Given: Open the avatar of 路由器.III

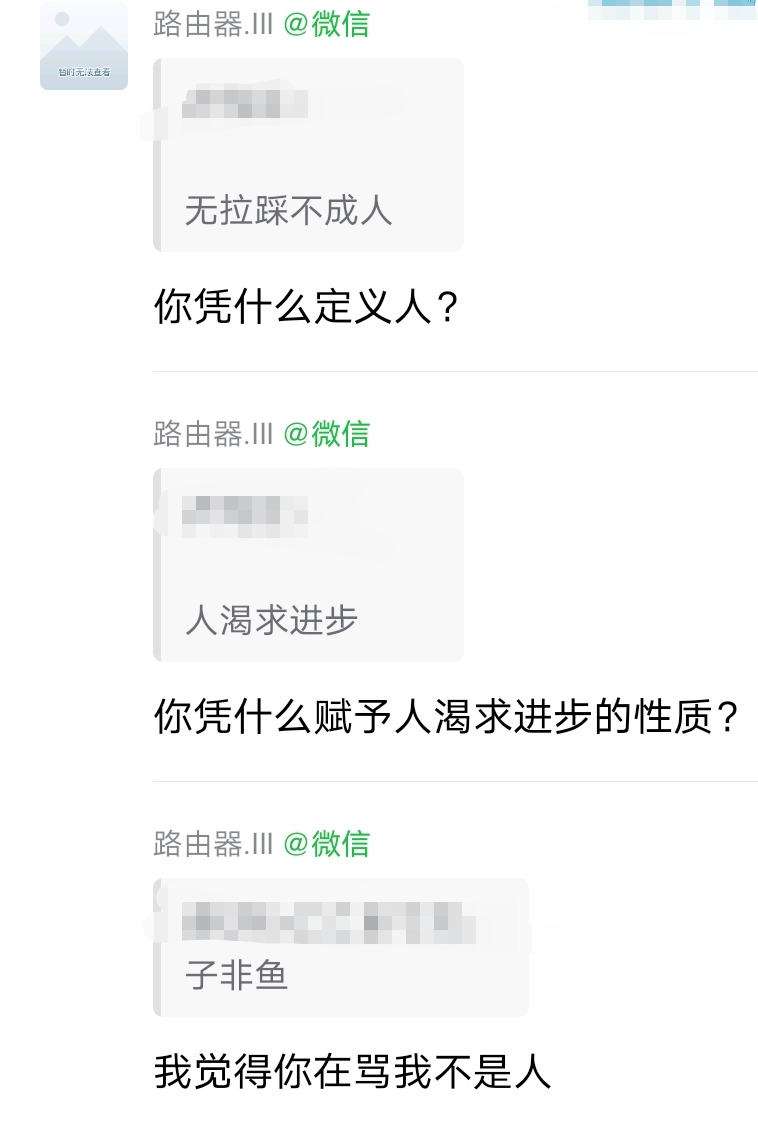Looking at the screenshot, I should [84, 46].
